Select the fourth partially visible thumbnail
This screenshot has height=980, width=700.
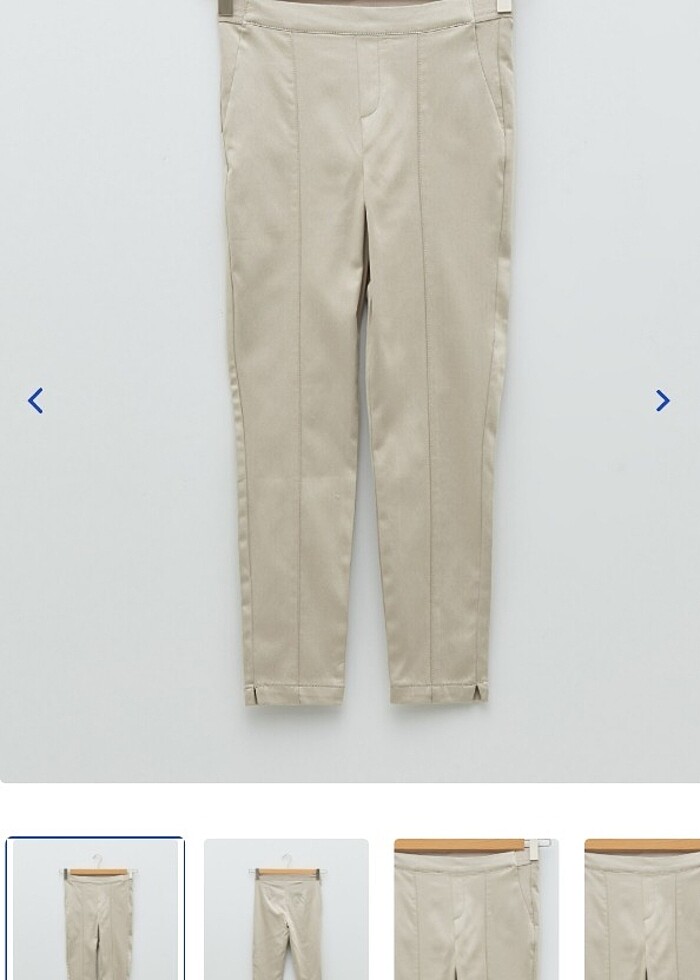(644, 910)
